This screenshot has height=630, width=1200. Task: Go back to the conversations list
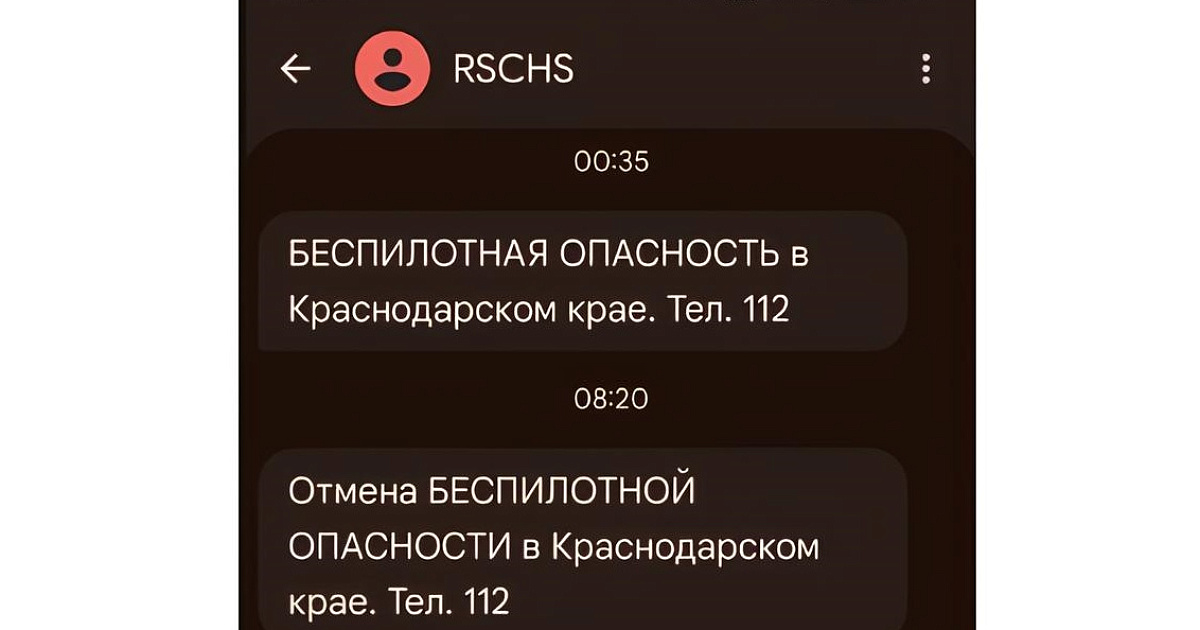coord(295,69)
